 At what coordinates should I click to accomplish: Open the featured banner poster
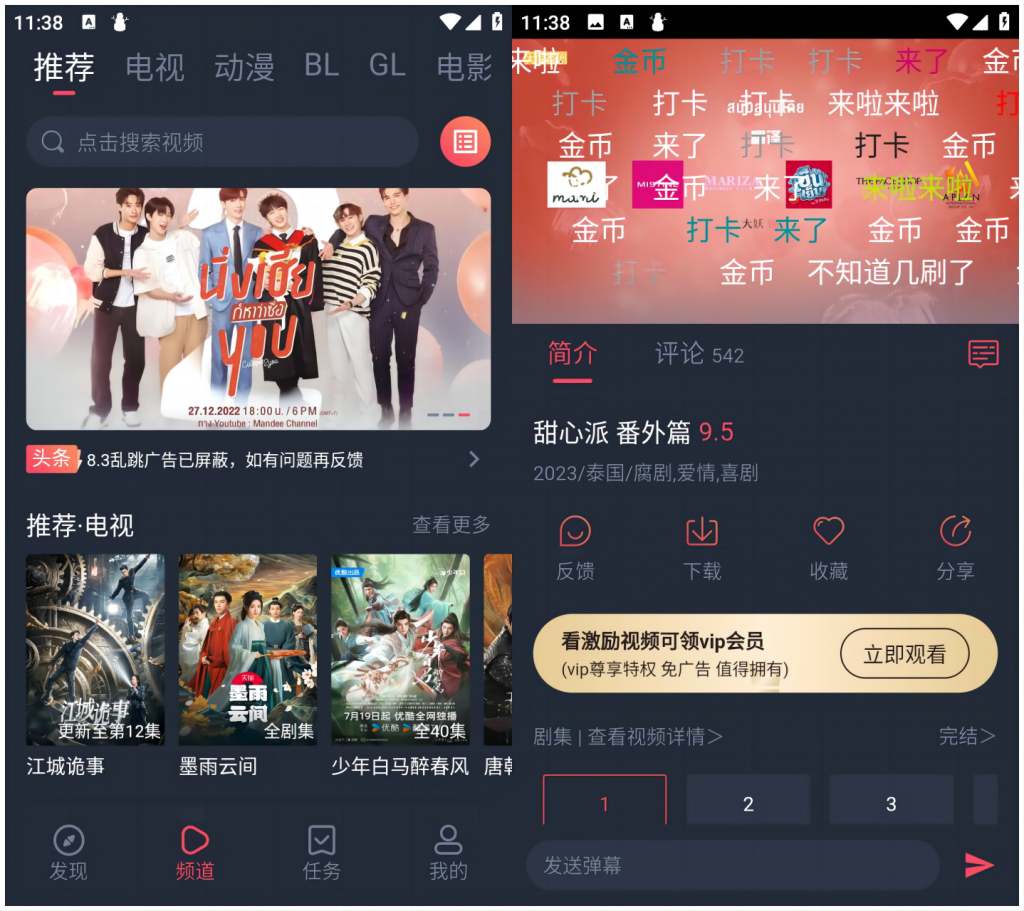point(258,308)
